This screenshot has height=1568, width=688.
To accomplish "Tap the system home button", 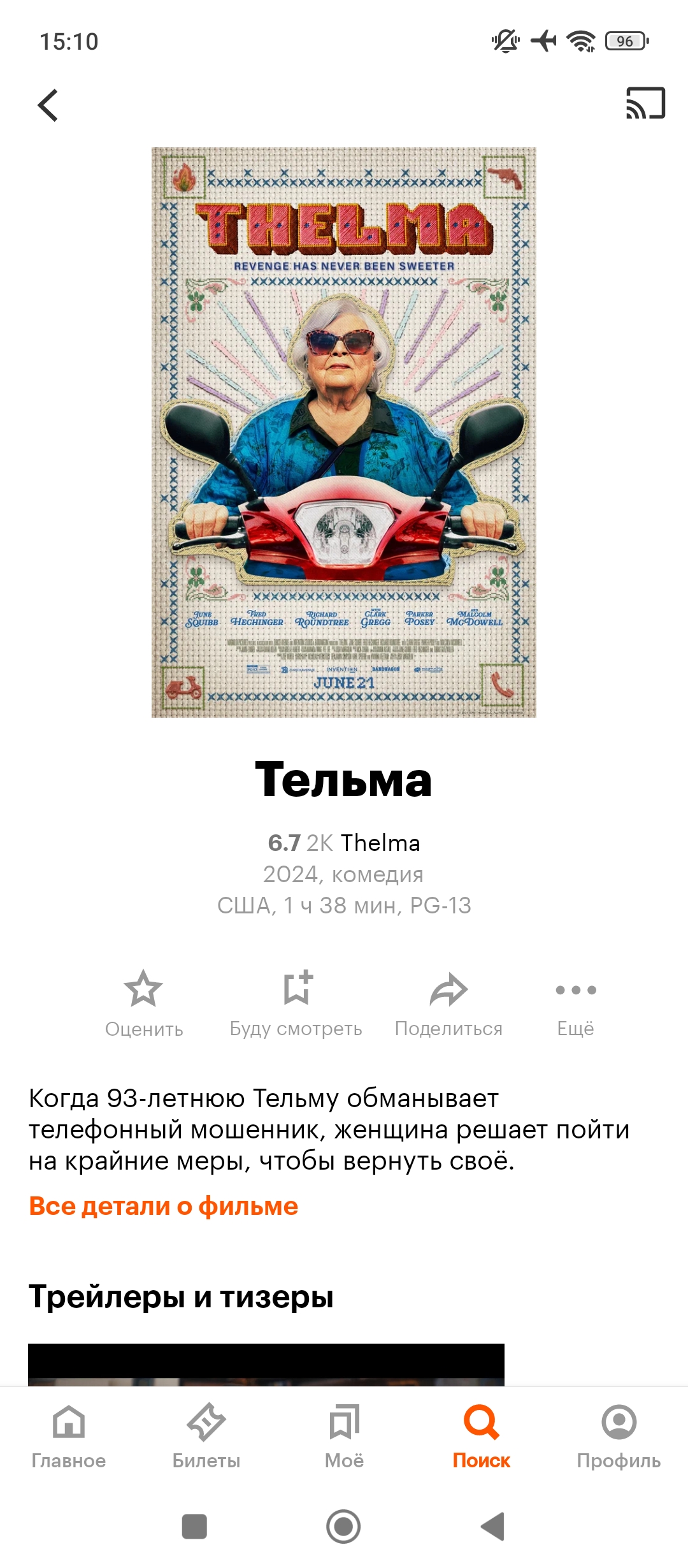I will pyautogui.click(x=343, y=1527).
